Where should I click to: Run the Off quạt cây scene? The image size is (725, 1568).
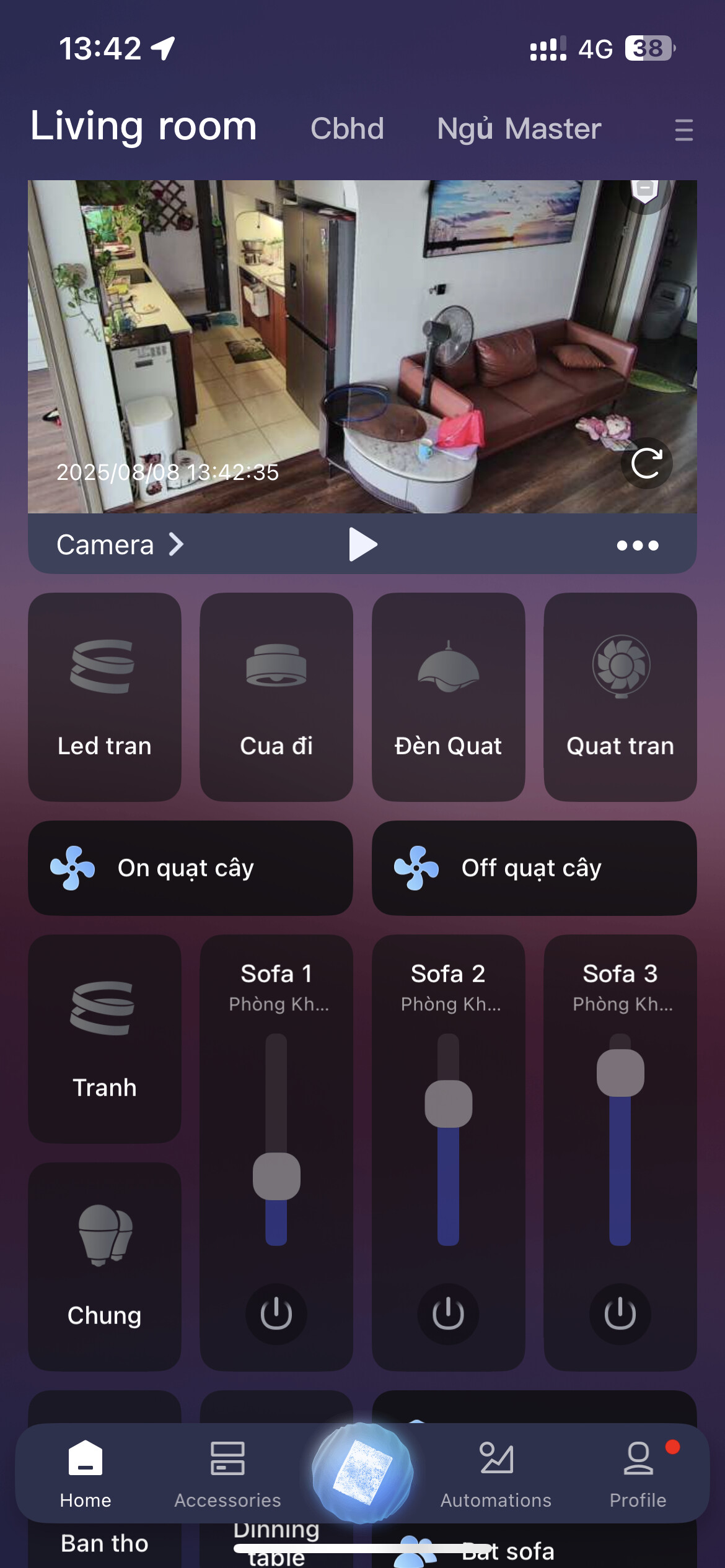534,868
